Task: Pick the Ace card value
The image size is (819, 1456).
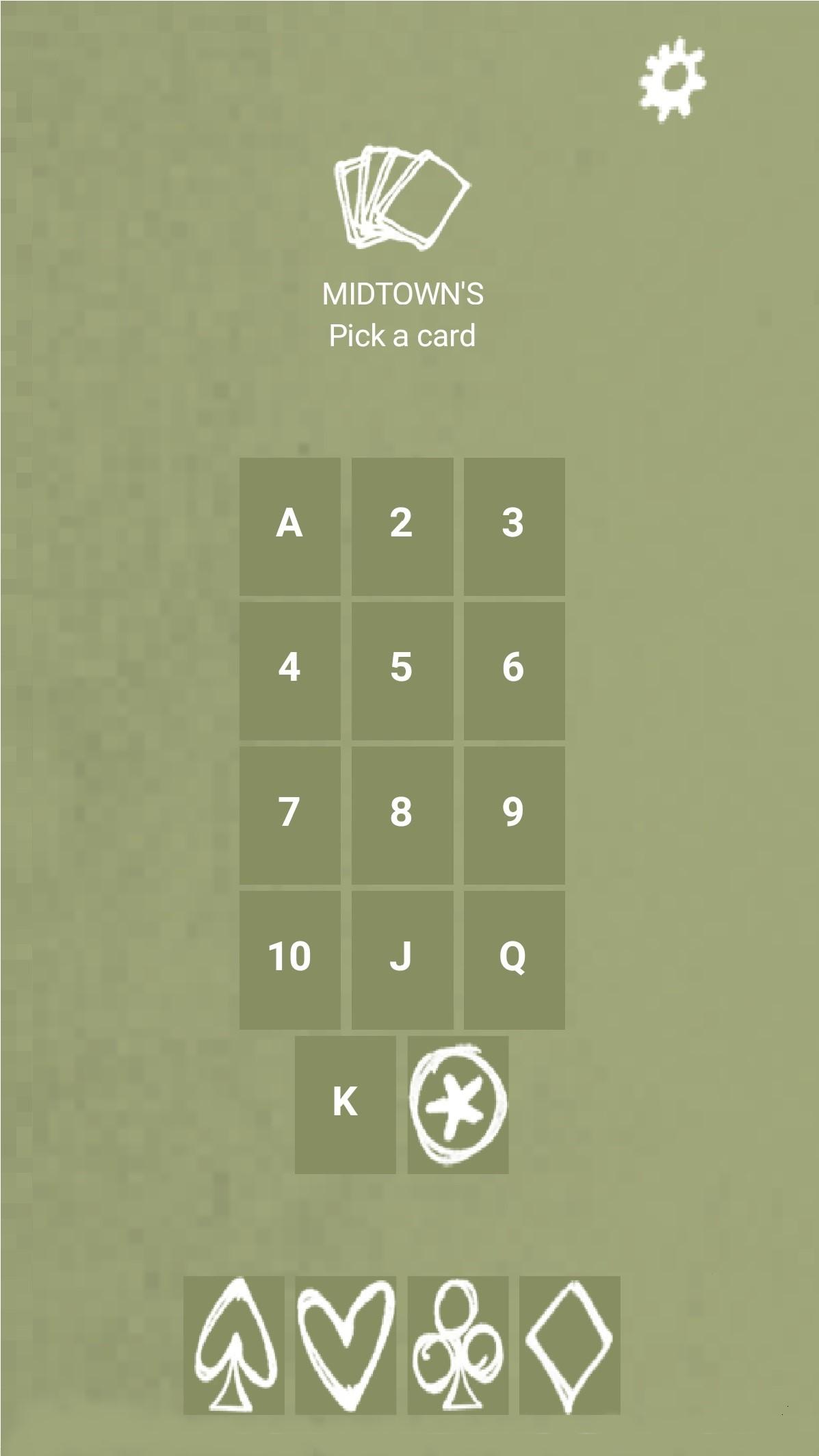Action: [x=289, y=526]
